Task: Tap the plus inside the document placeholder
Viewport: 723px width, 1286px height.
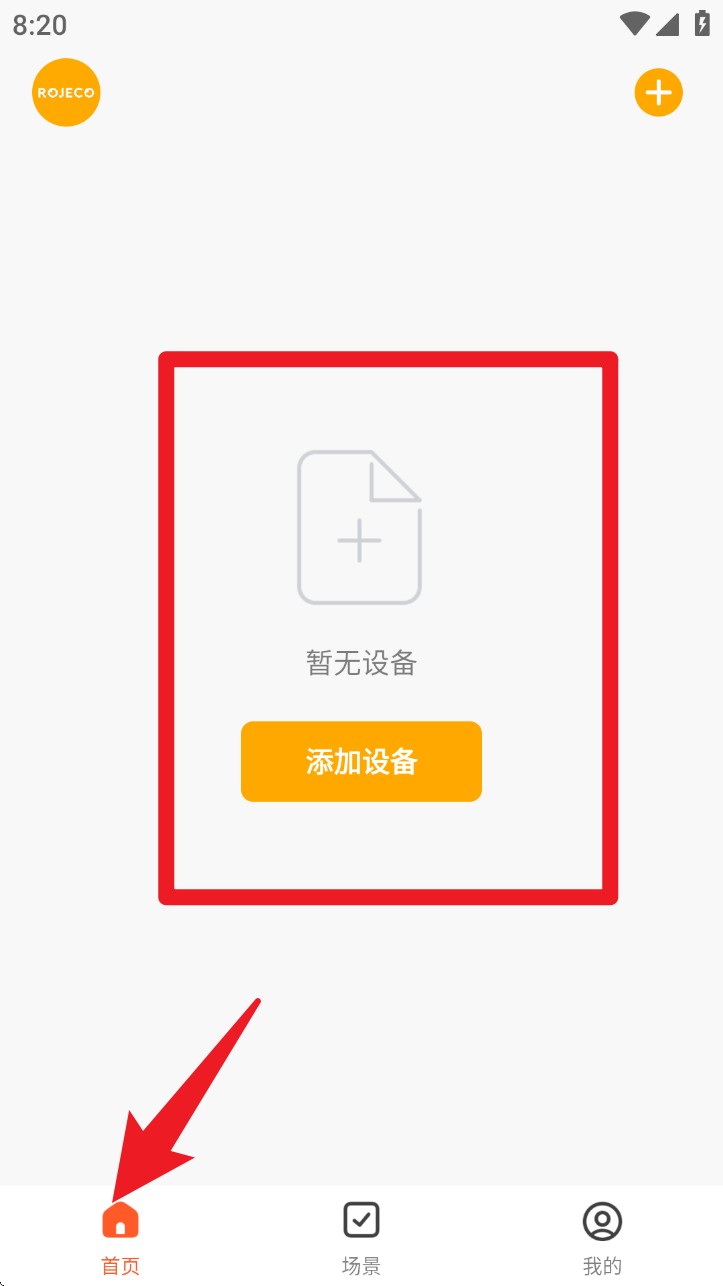Action: pos(359,543)
